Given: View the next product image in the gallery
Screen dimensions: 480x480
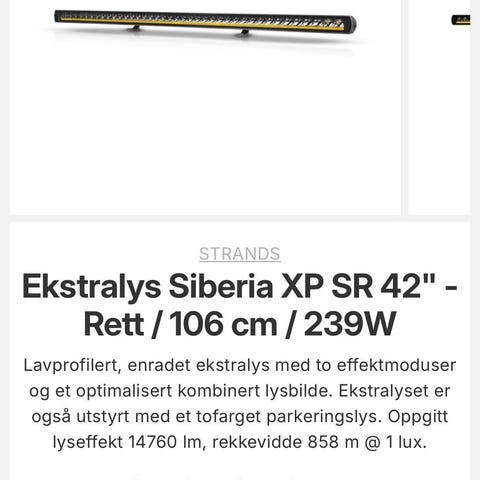Looking at the screenshot, I should [x=439, y=107].
